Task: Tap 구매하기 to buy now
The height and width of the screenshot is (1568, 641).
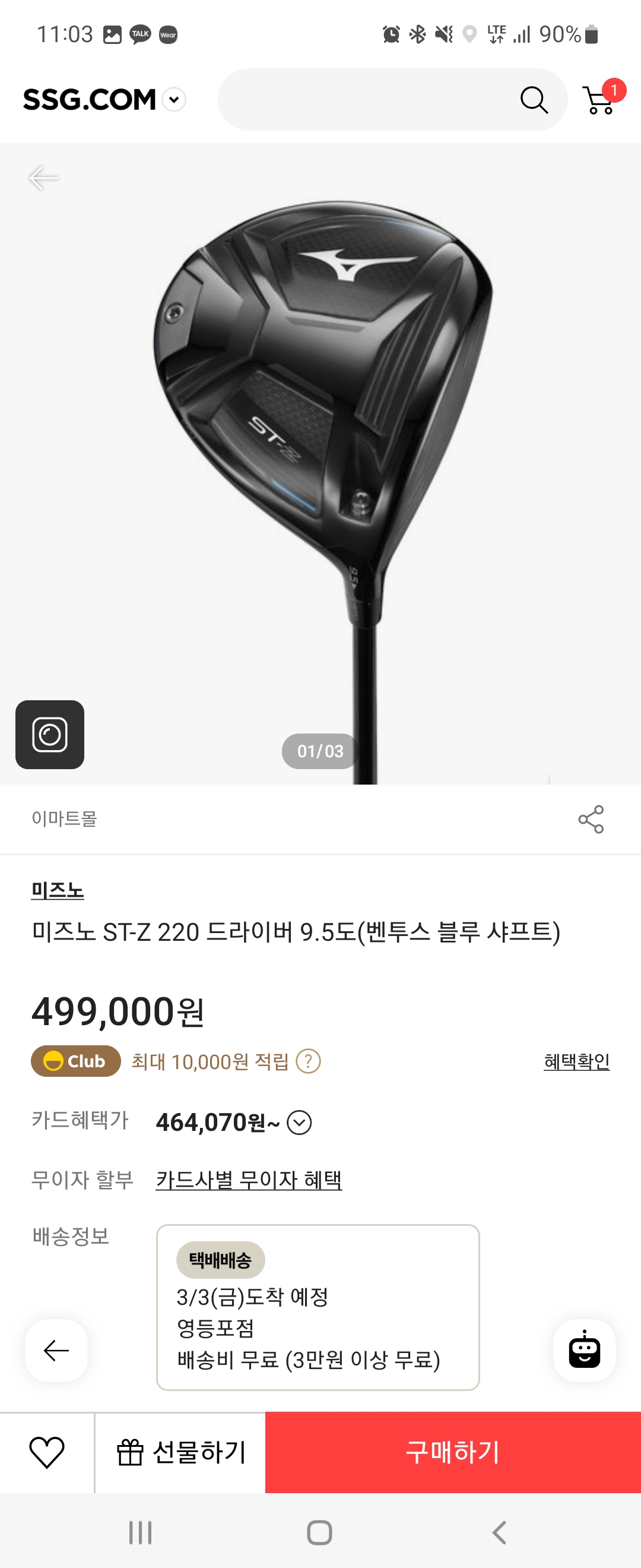Action: click(452, 1452)
